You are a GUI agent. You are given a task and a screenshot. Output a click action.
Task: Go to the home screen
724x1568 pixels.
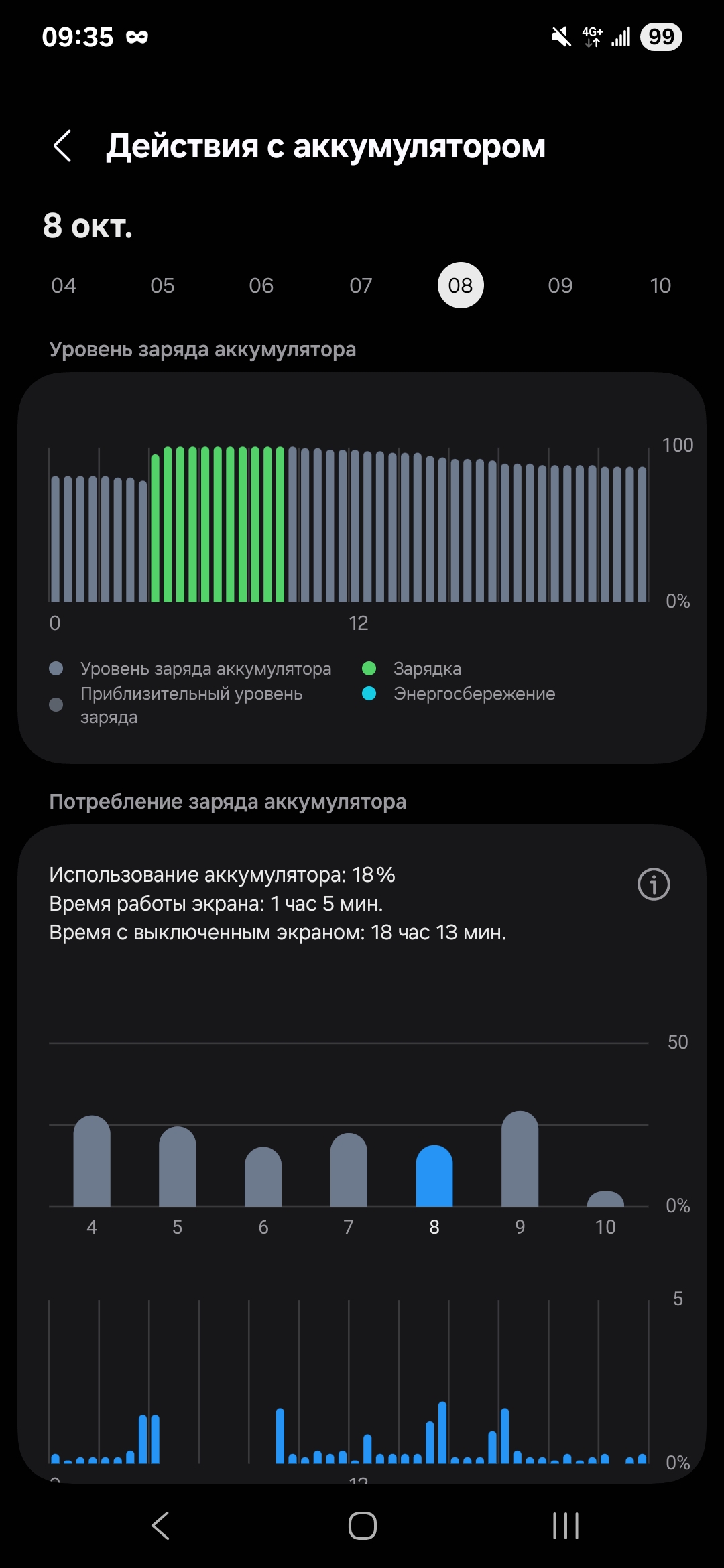point(363,1526)
